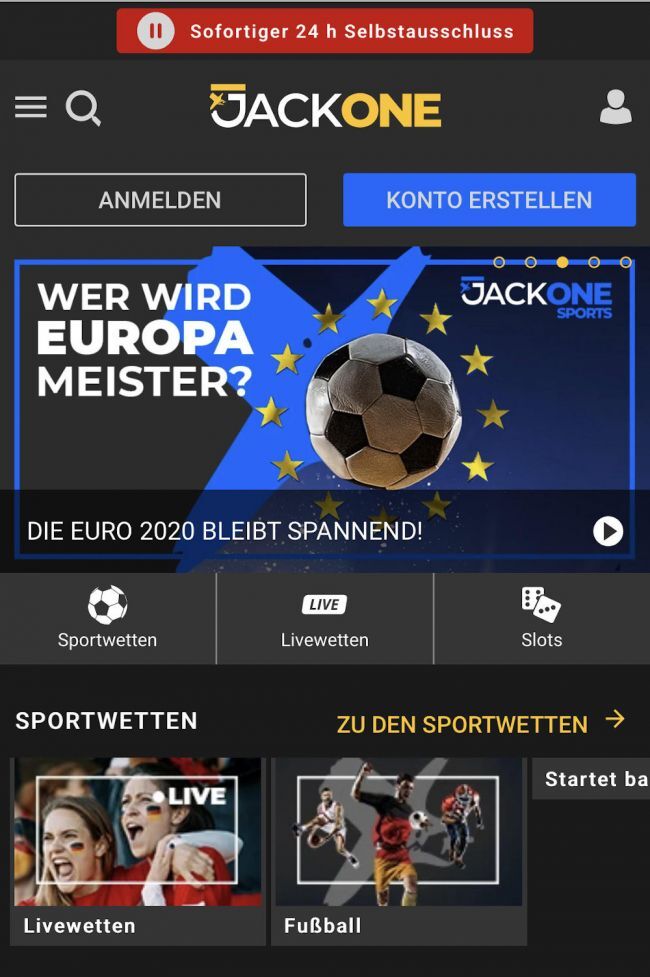Select the first banner page dot

click(499, 262)
